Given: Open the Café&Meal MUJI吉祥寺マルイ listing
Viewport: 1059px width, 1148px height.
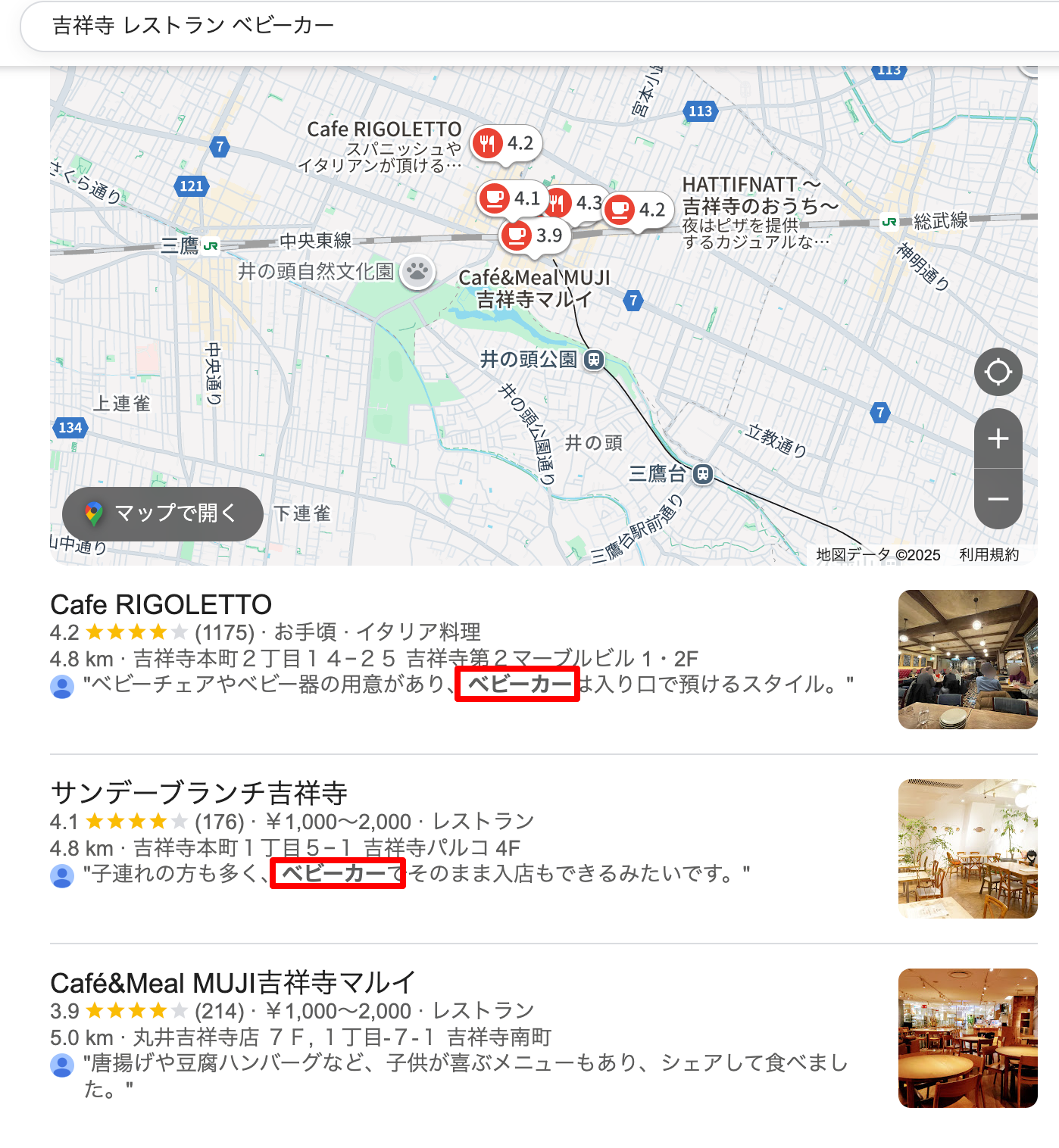Looking at the screenshot, I should (x=233, y=982).
